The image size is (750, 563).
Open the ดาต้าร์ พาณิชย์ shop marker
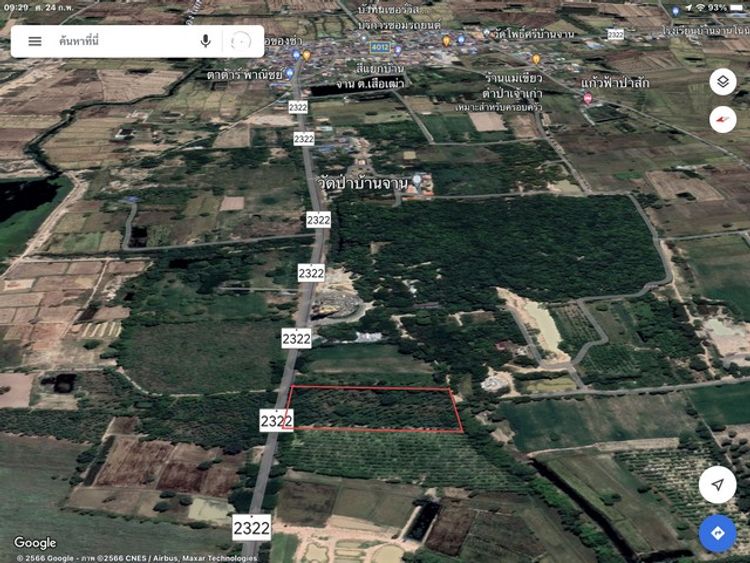click(x=289, y=73)
